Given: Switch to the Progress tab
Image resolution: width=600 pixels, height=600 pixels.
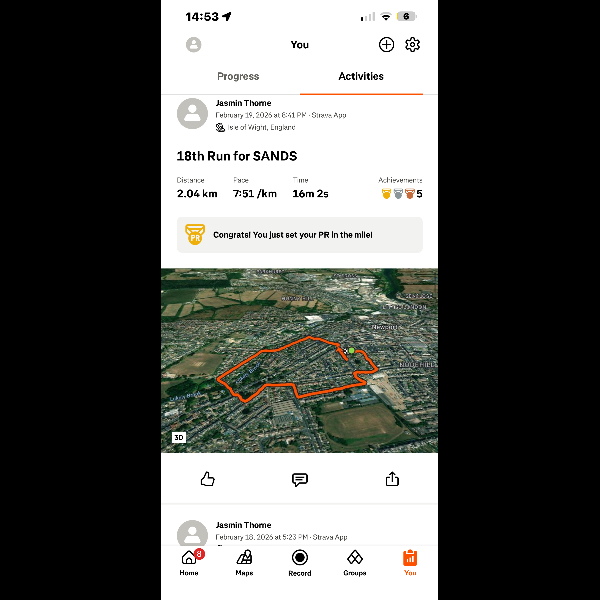Looking at the screenshot, I should (238, 77).
